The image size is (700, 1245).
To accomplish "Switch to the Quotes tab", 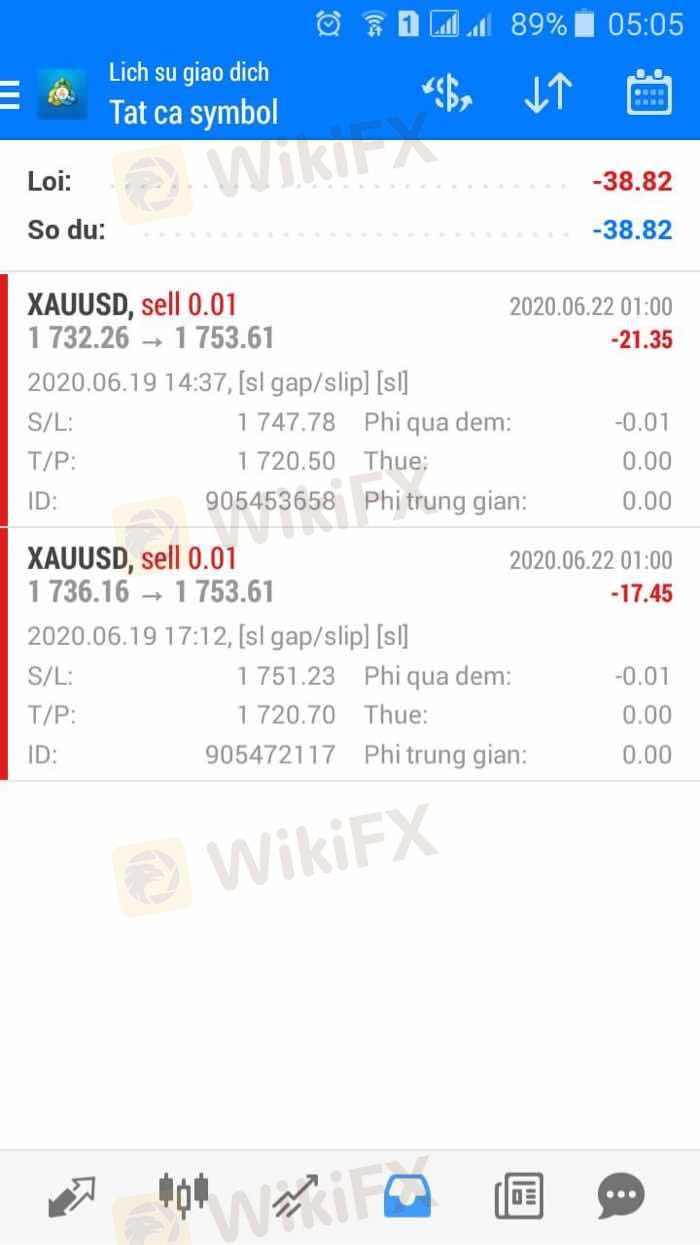I will (x=72, y=1195).
